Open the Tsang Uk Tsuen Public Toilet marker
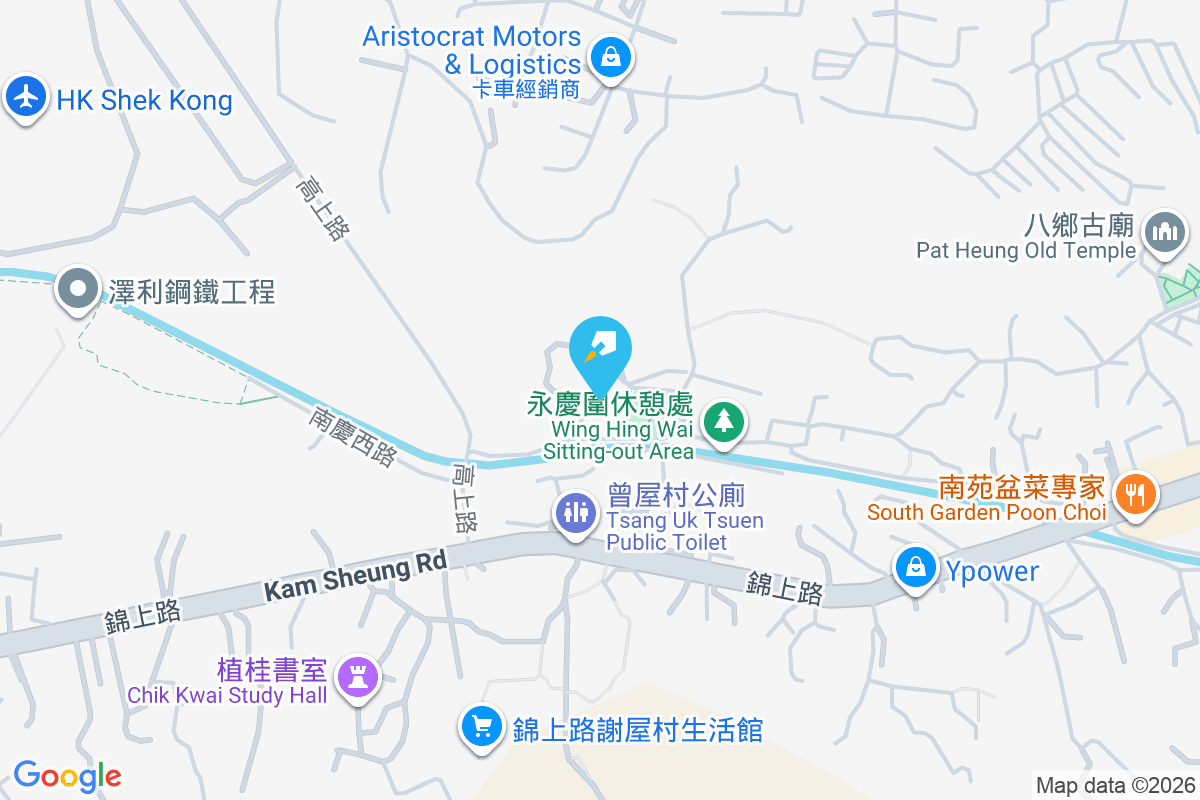The image size is (1200, 800). (575, 513)
